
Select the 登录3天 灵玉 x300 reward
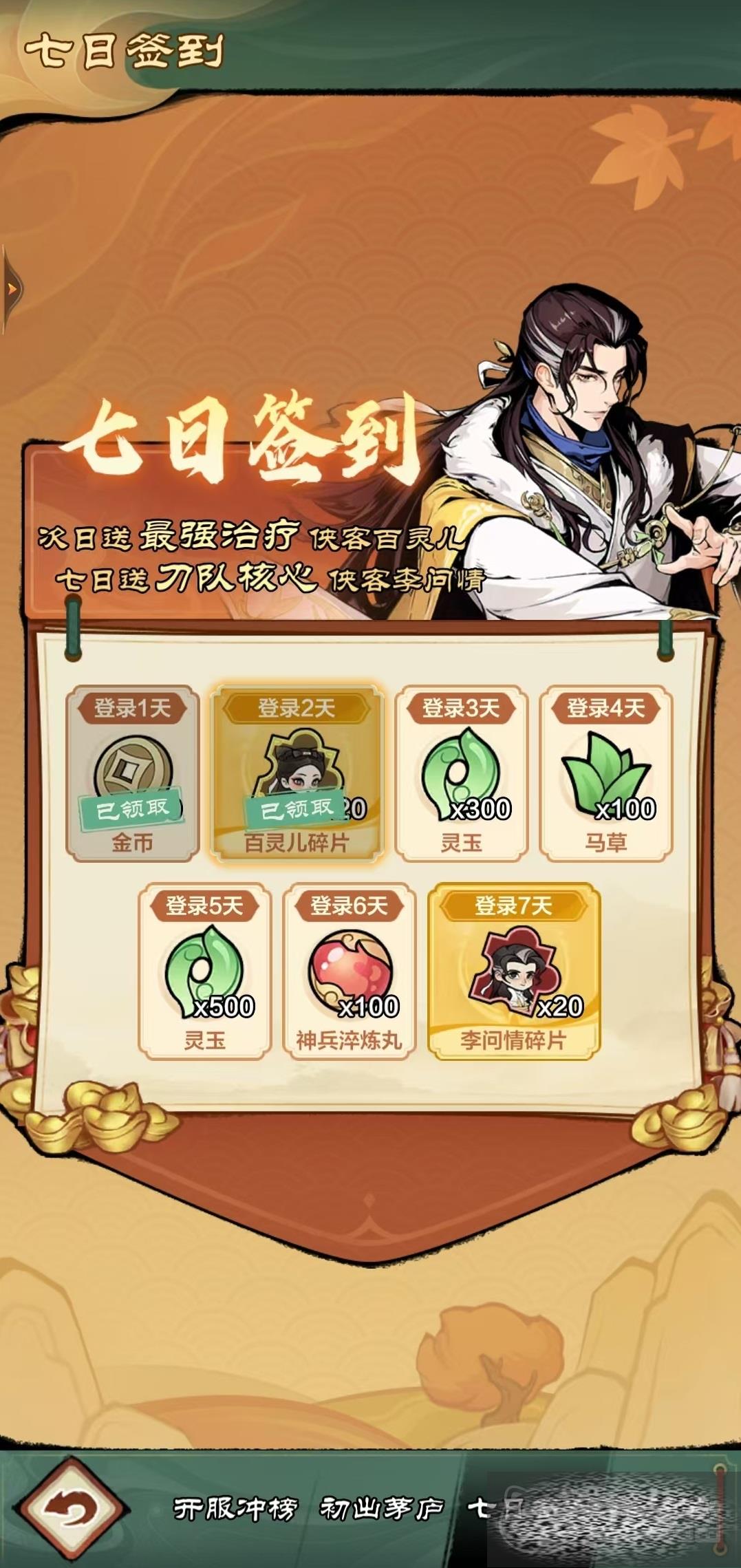click(x=461, y=774)
